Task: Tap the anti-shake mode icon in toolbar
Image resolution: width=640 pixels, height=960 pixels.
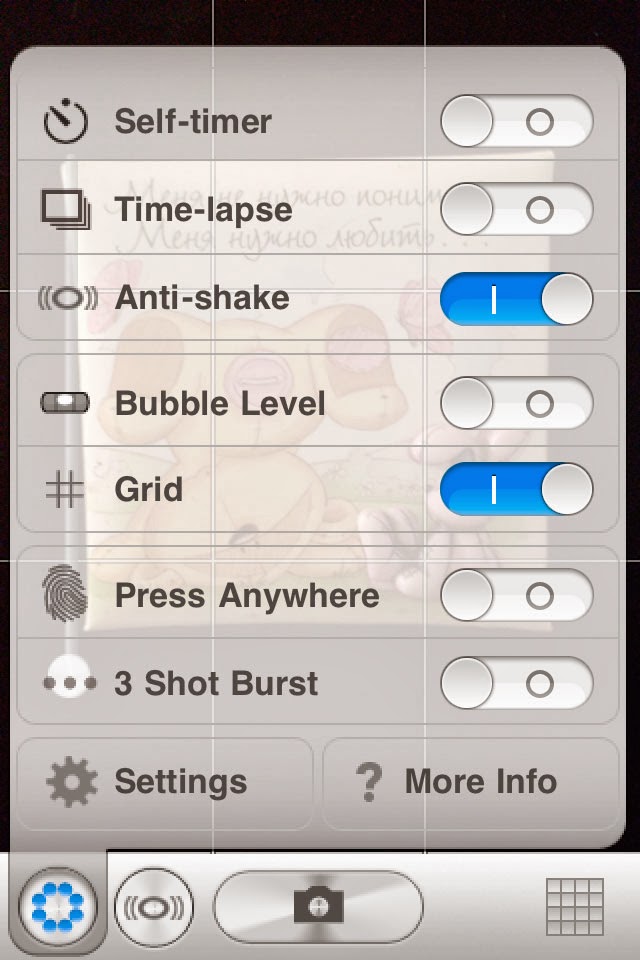Action: click(154, 908)
